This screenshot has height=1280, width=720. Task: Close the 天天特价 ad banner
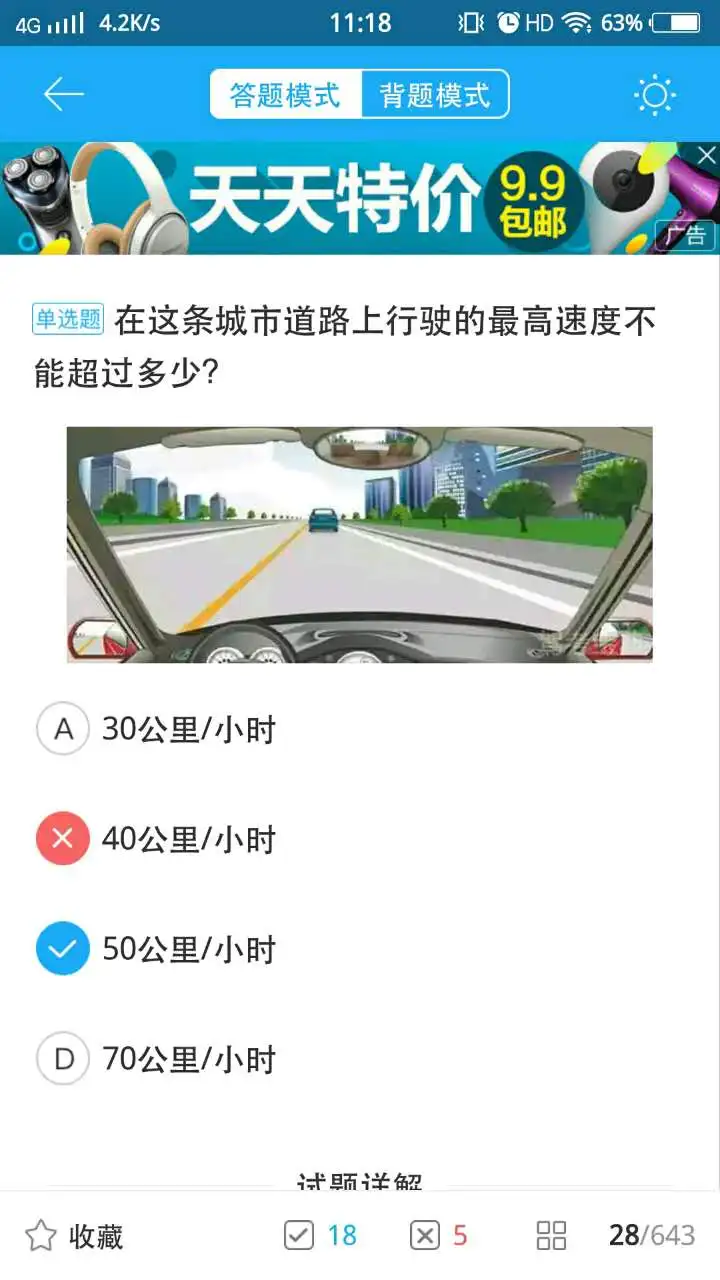coord(706,155)
